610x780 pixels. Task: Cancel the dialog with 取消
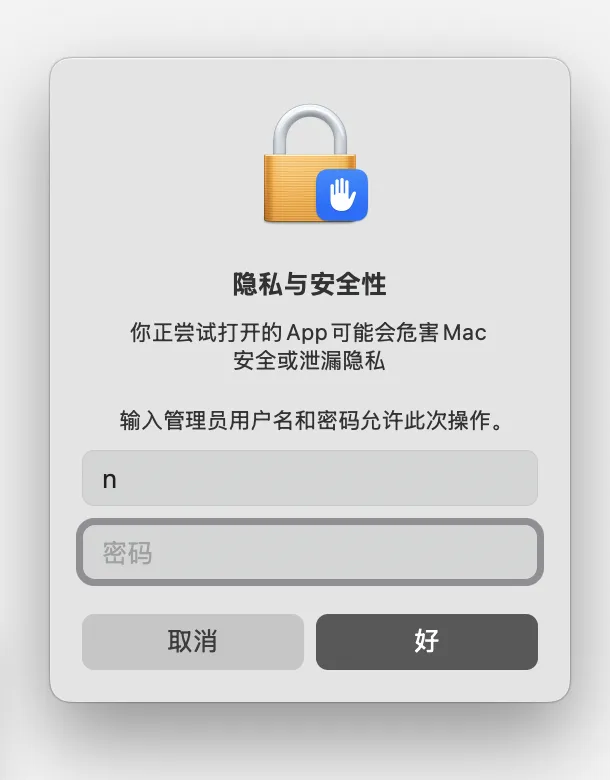[x=192, y=642]
